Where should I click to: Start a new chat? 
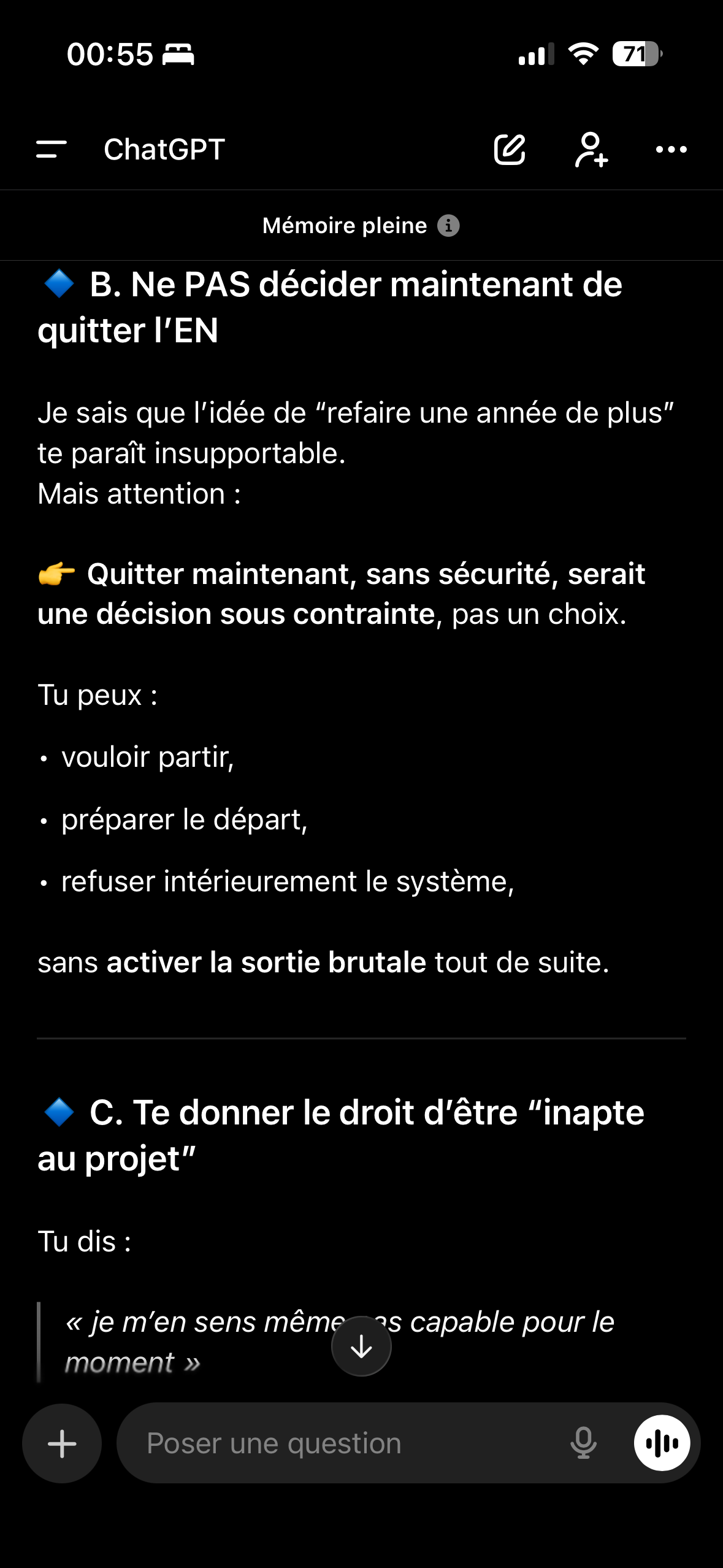point(510,149)
